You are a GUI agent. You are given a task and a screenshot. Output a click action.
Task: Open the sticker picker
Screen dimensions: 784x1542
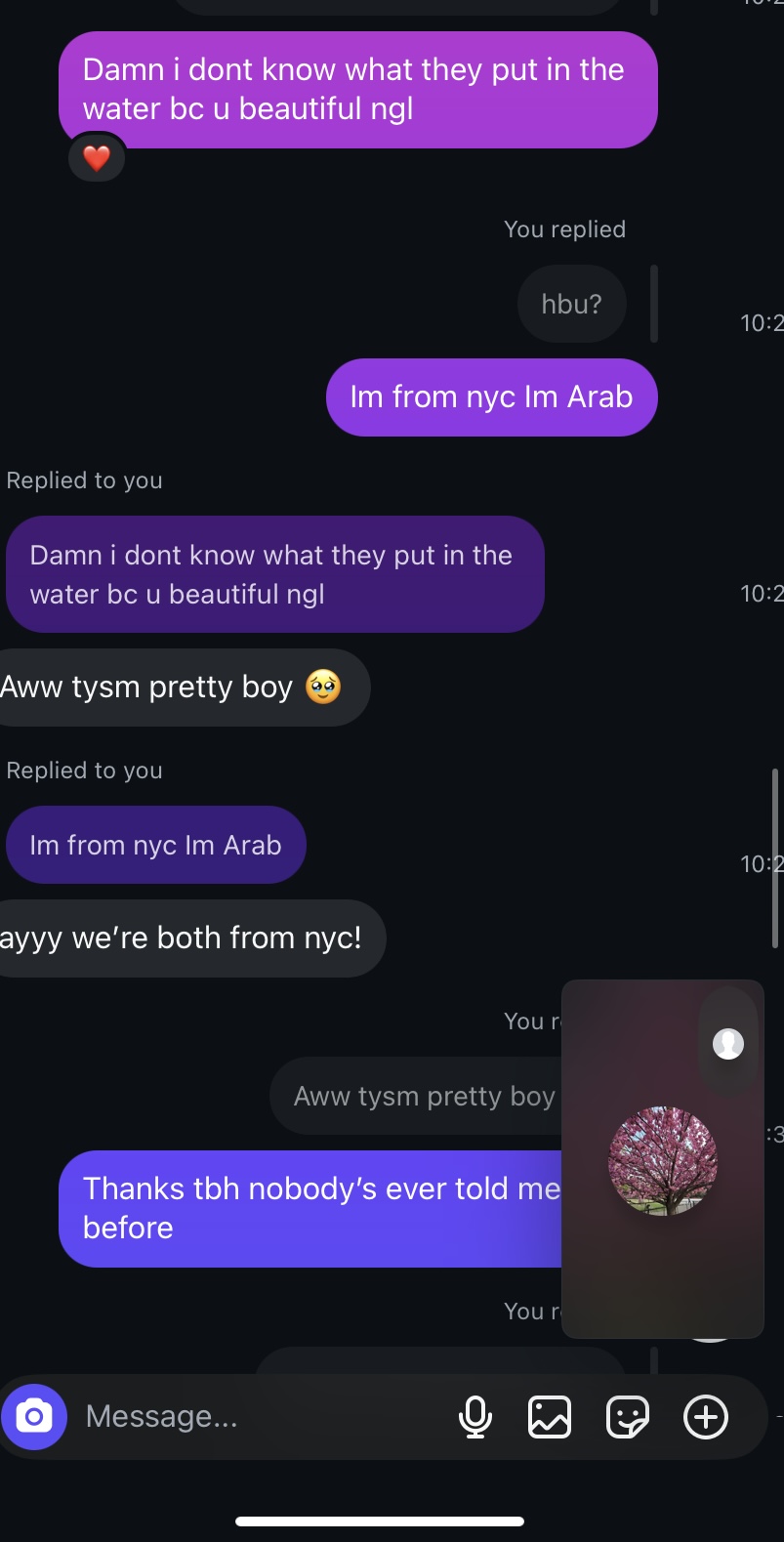(628, 1417)
